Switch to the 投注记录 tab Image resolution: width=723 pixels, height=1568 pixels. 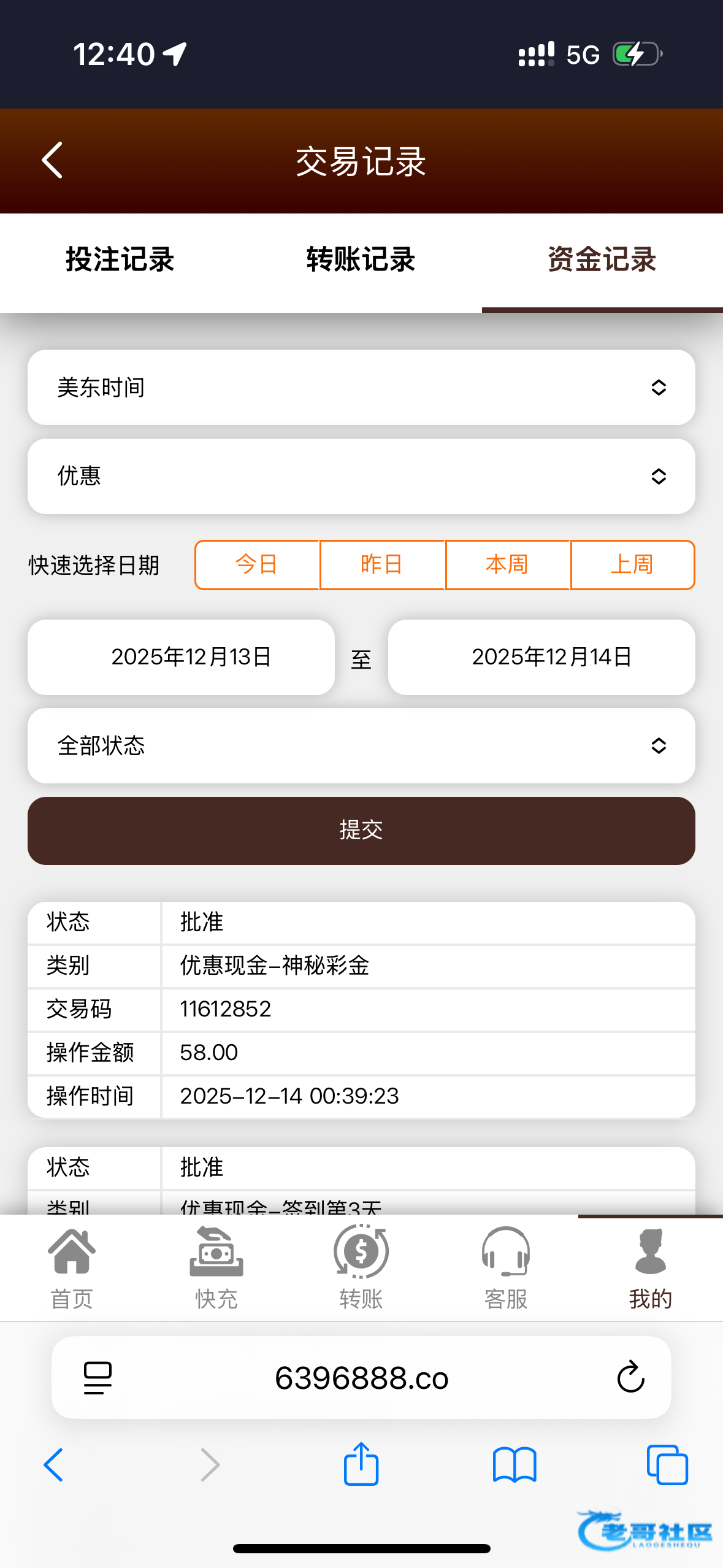tap(120, 260)
